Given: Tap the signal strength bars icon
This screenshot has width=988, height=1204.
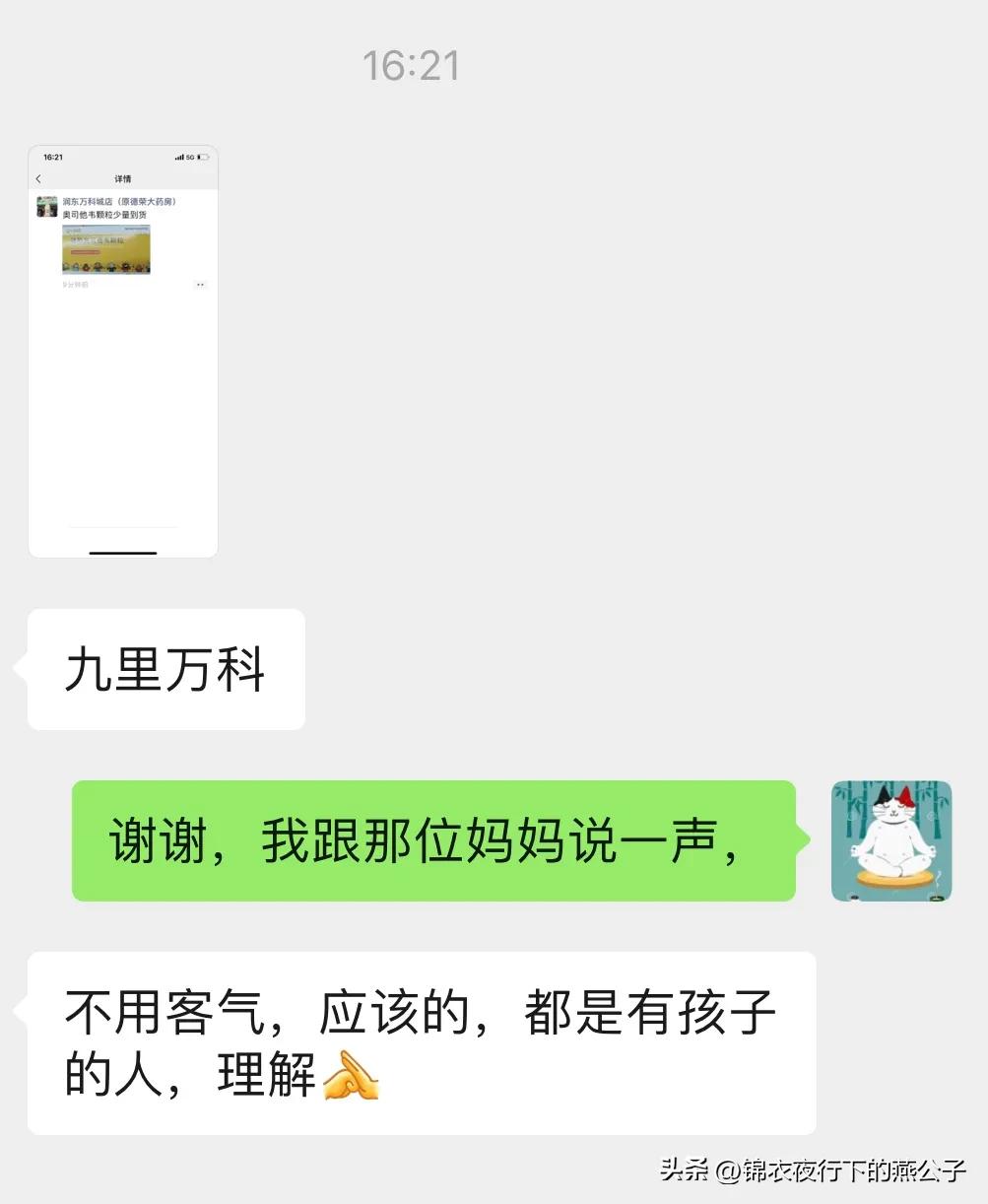Looking at the screenshot, I should (x=177, y=156).
